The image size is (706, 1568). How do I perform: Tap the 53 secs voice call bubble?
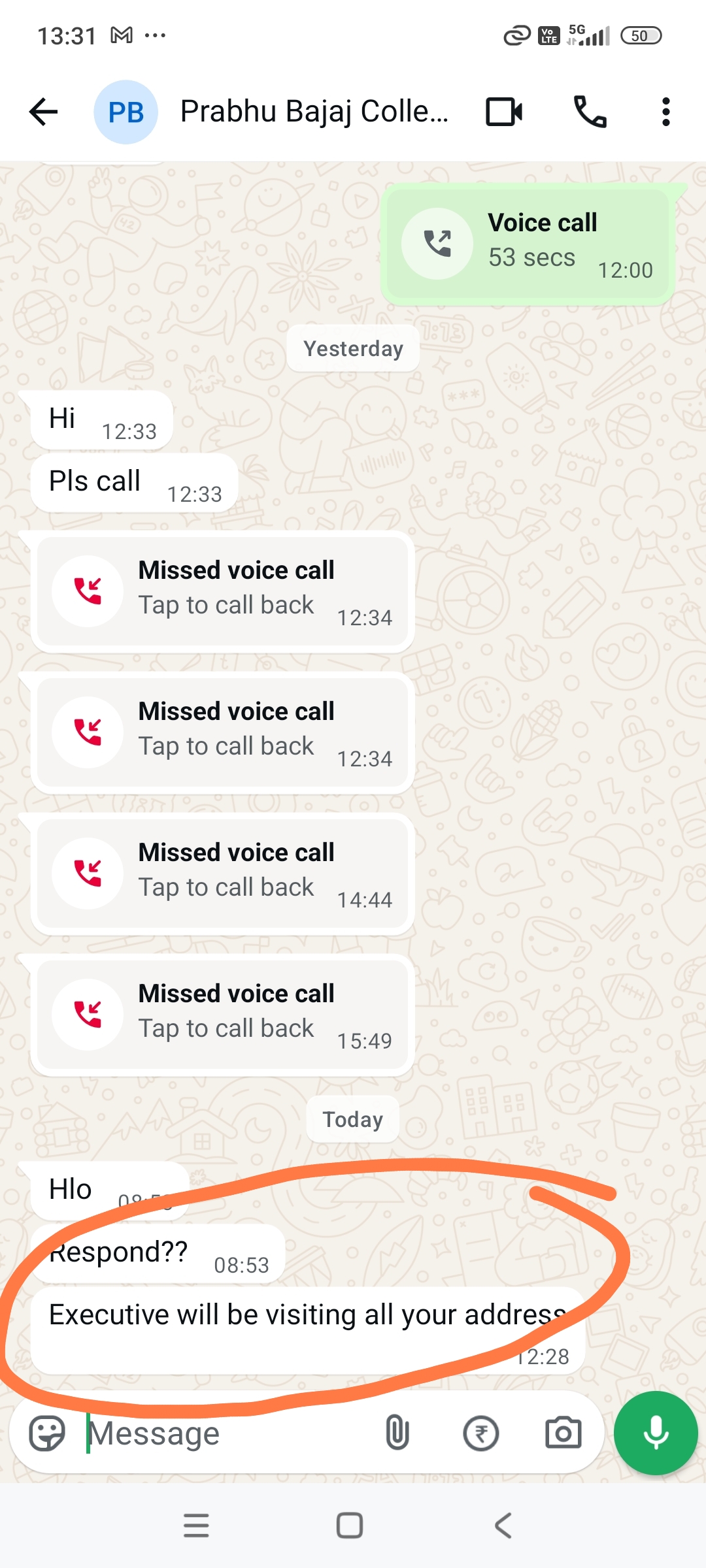(x=528, y=244)
